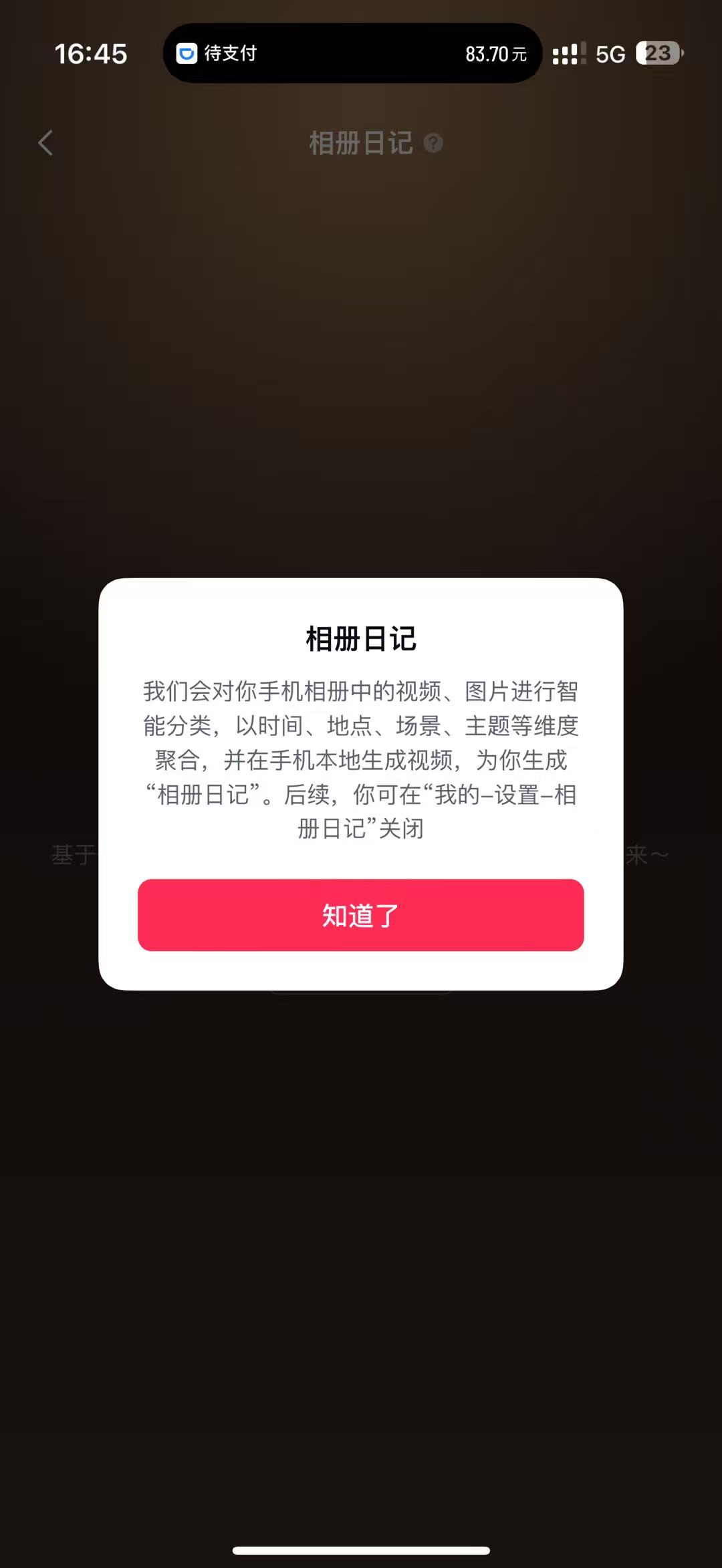Go back with the top-left arrow
The width and height of the screenshot is (722, 1568).
(45, 143)
